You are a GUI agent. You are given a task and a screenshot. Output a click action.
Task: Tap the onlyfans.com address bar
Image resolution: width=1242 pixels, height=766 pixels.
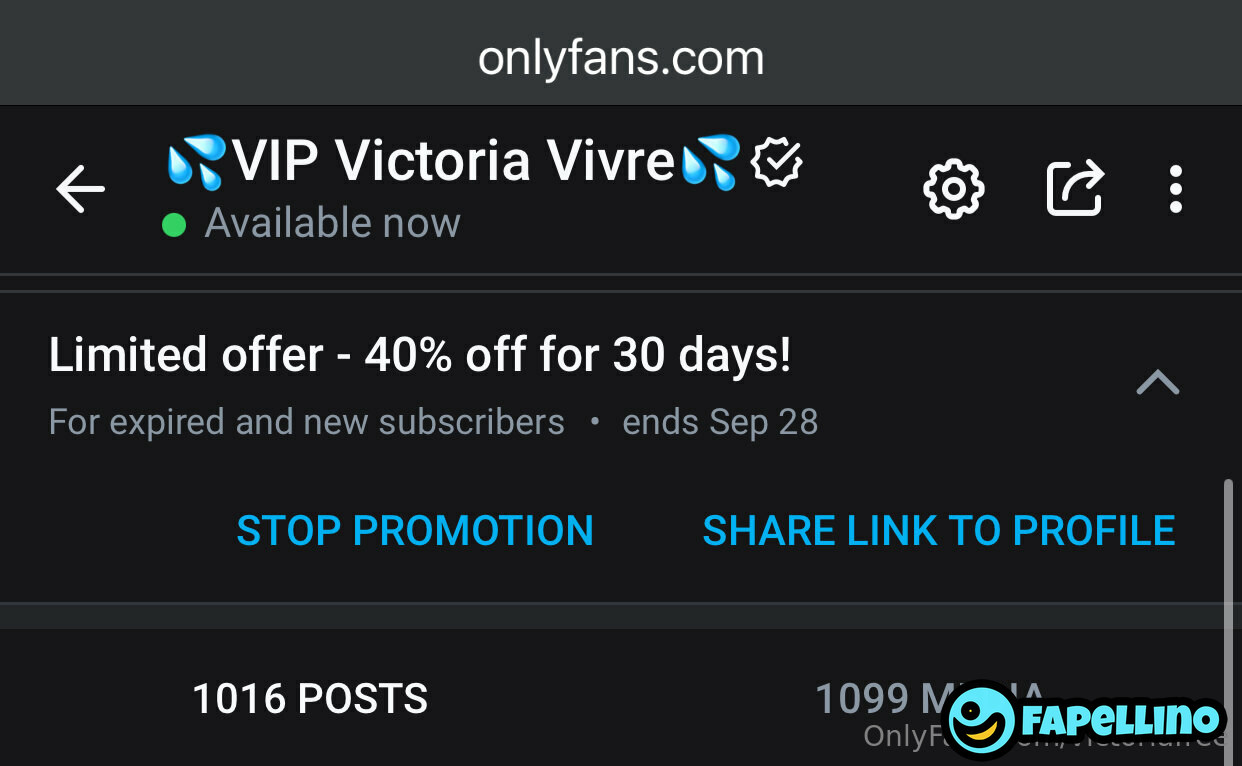(621, 58)
